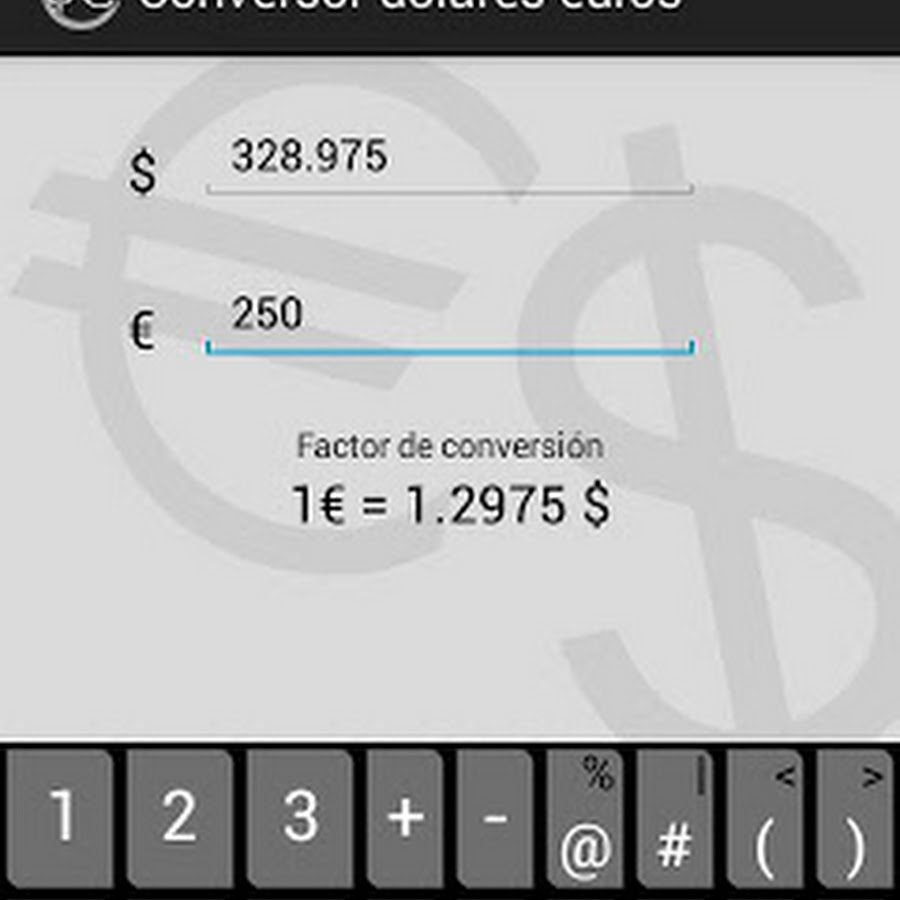Tap the @ key on the keyboard

point(585,820)
